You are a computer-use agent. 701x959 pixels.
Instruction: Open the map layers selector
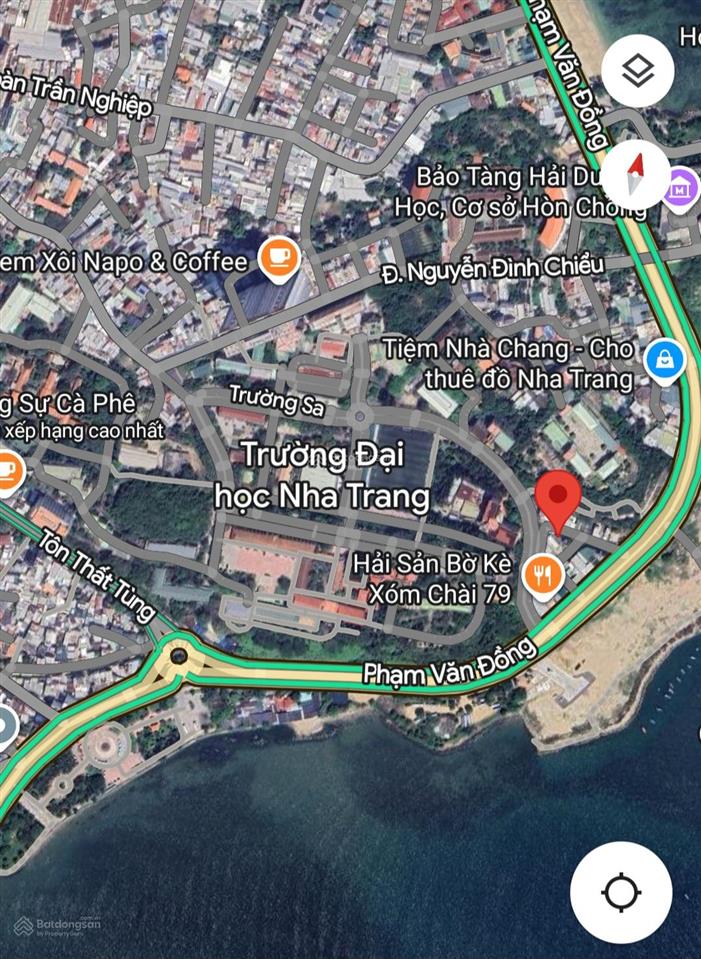[637, 71]
